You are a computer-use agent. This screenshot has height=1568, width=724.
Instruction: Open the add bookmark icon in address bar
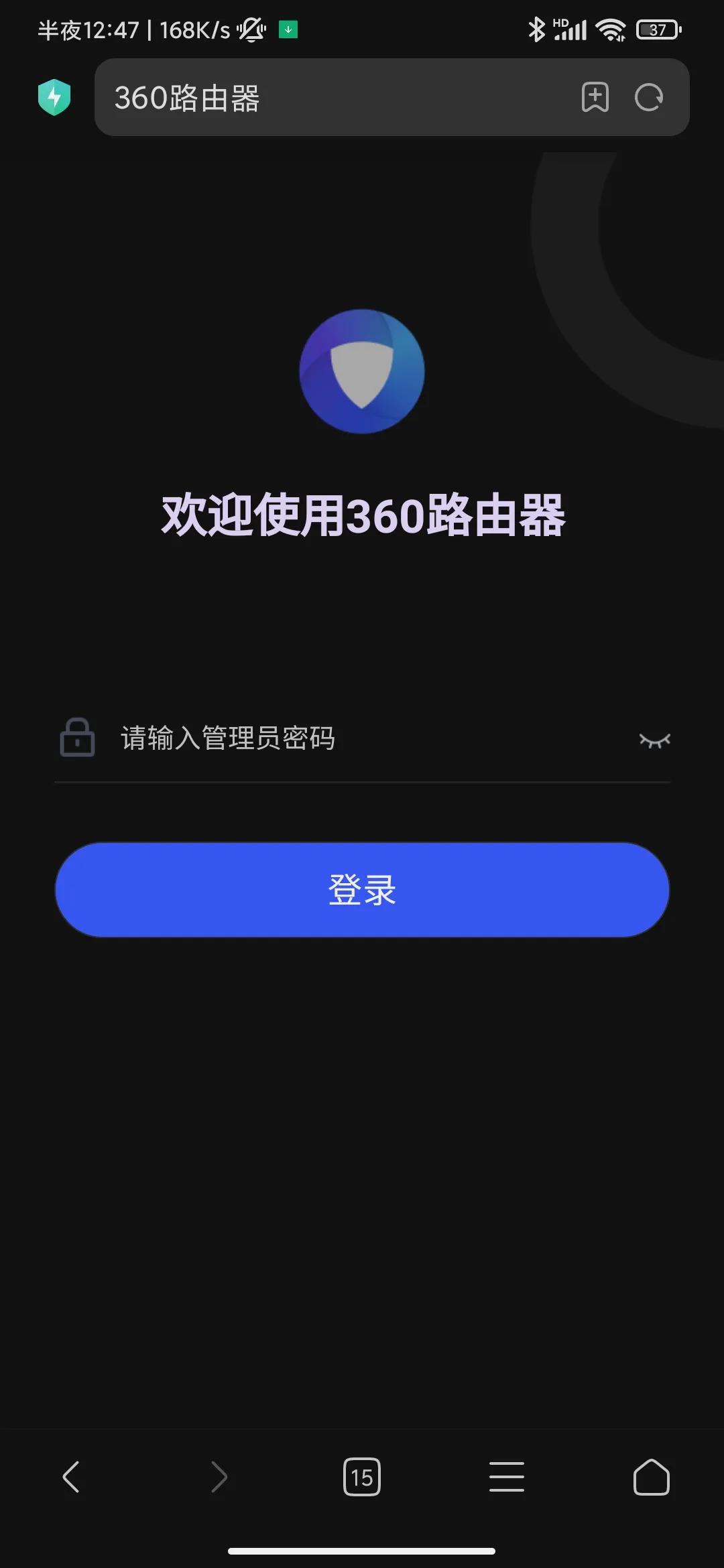coord(594,97)
